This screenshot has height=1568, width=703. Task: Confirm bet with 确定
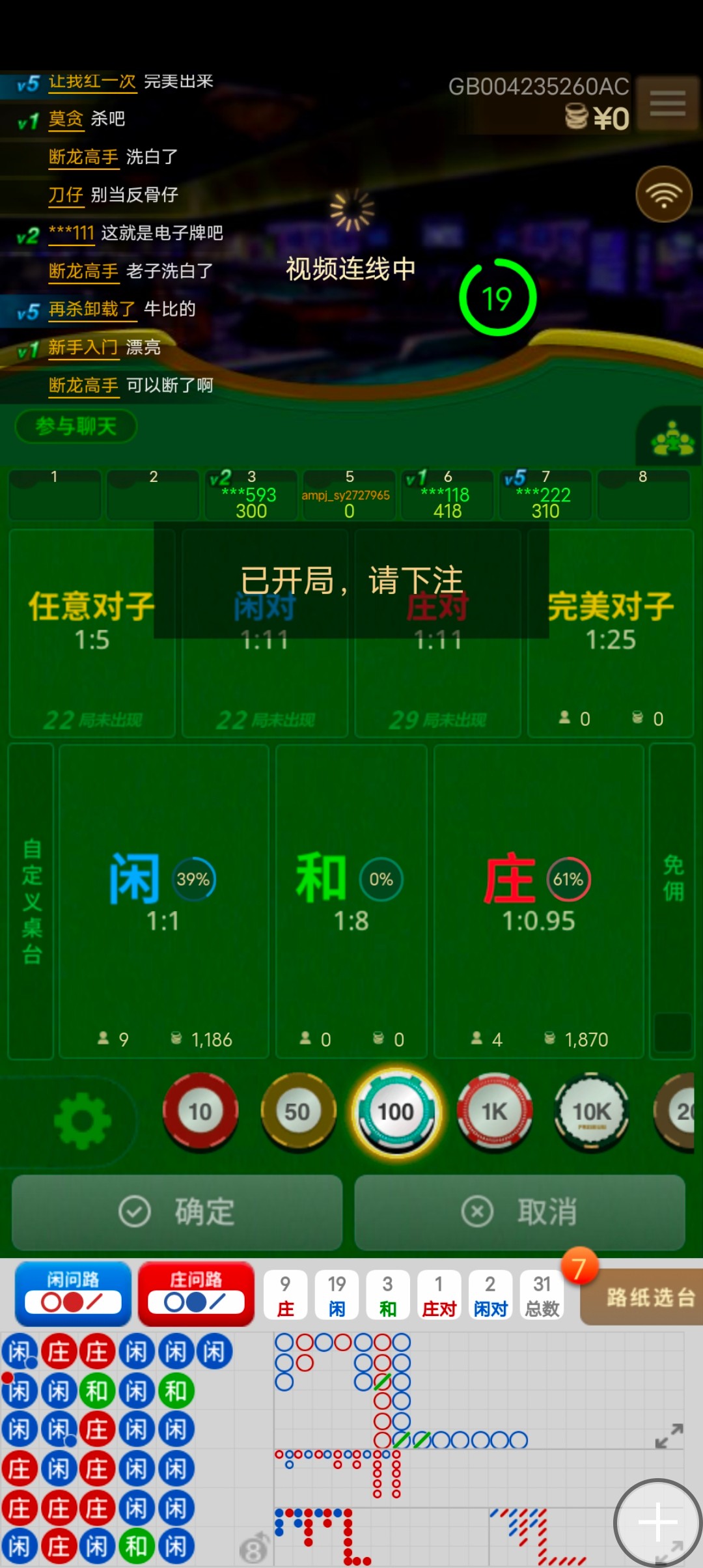[177, 1212]
